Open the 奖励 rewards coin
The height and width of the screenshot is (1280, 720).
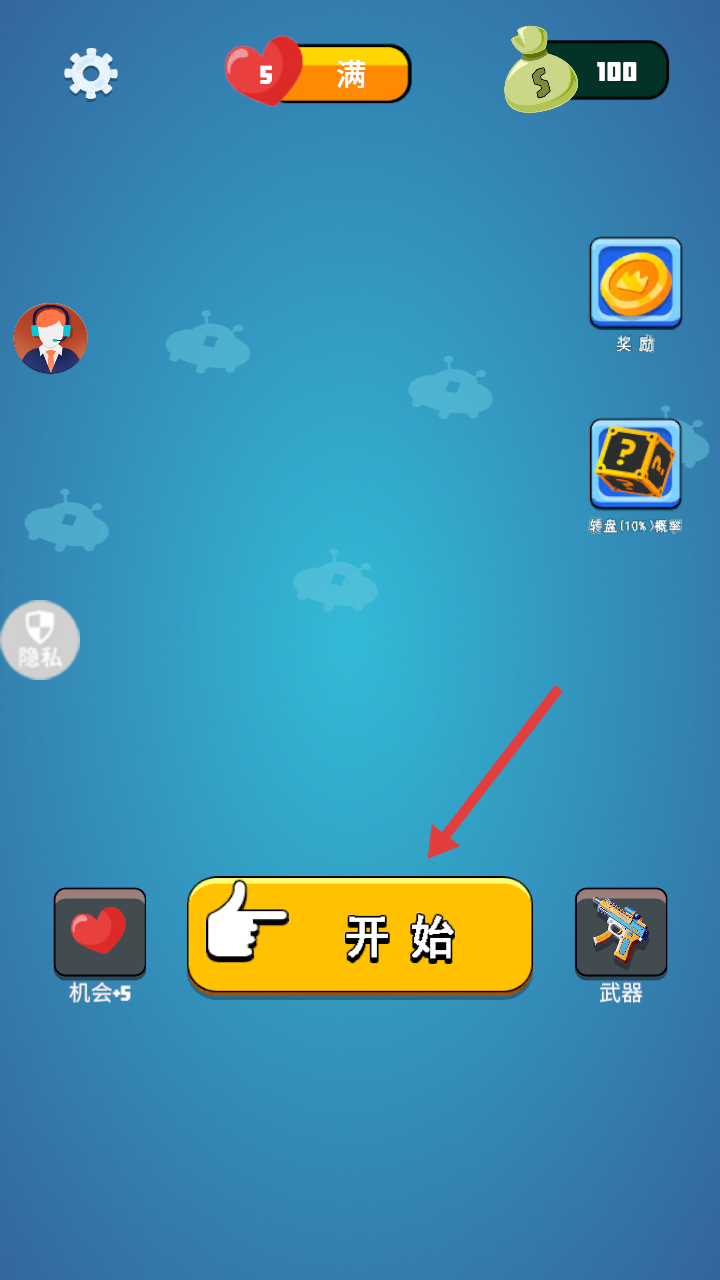[x=636, y=283]
